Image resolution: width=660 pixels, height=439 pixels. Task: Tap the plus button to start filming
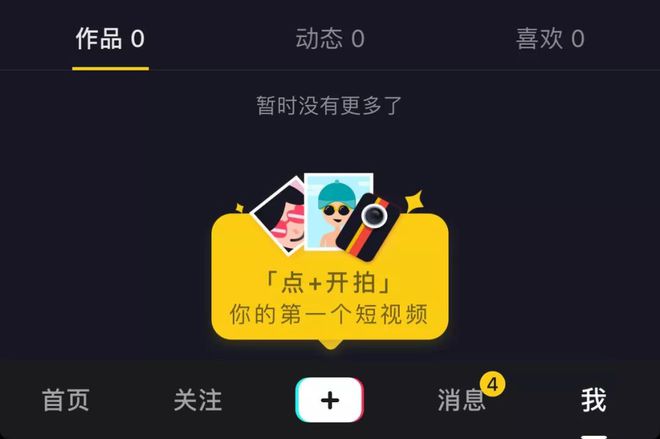tap(330, 401)
